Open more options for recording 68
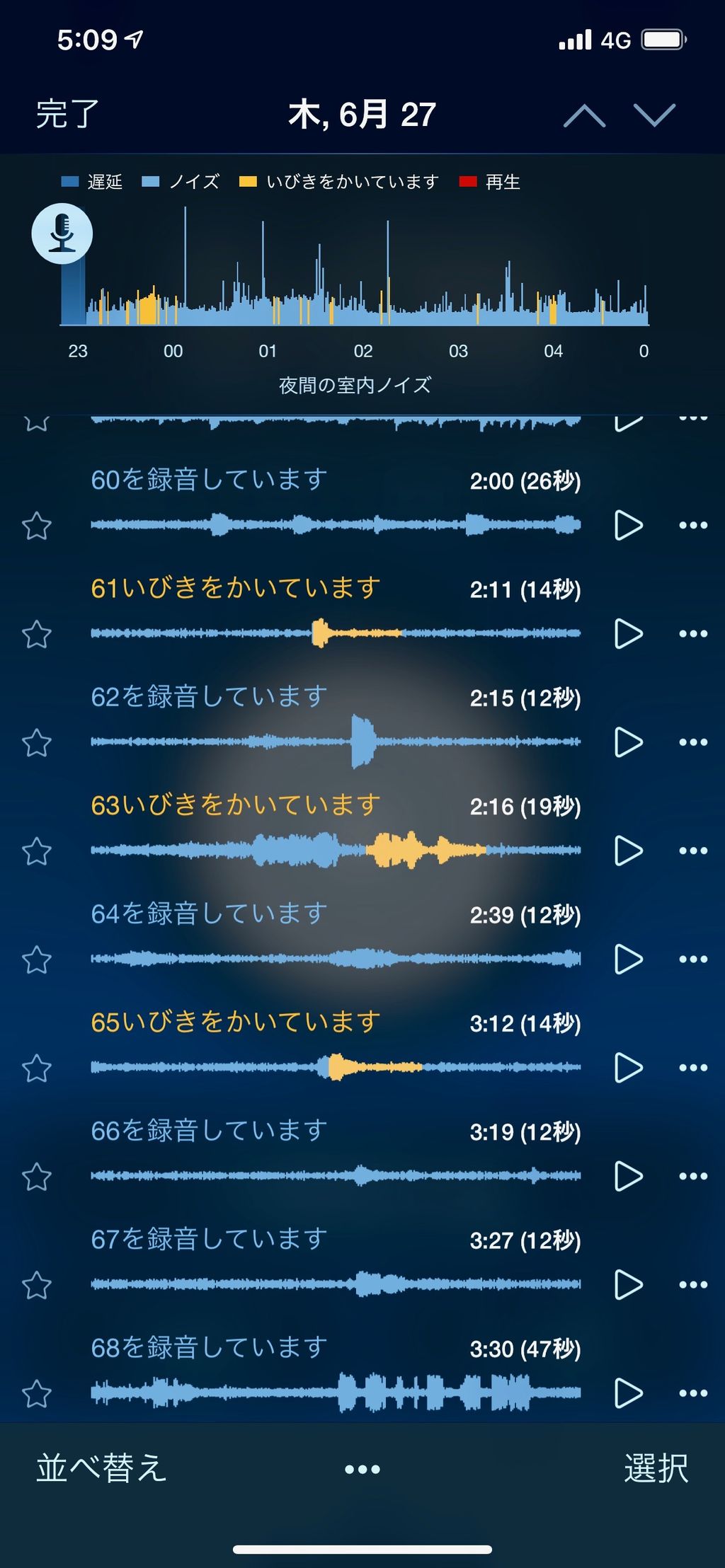725x1568 pixels. click(x=693, y=1393)
